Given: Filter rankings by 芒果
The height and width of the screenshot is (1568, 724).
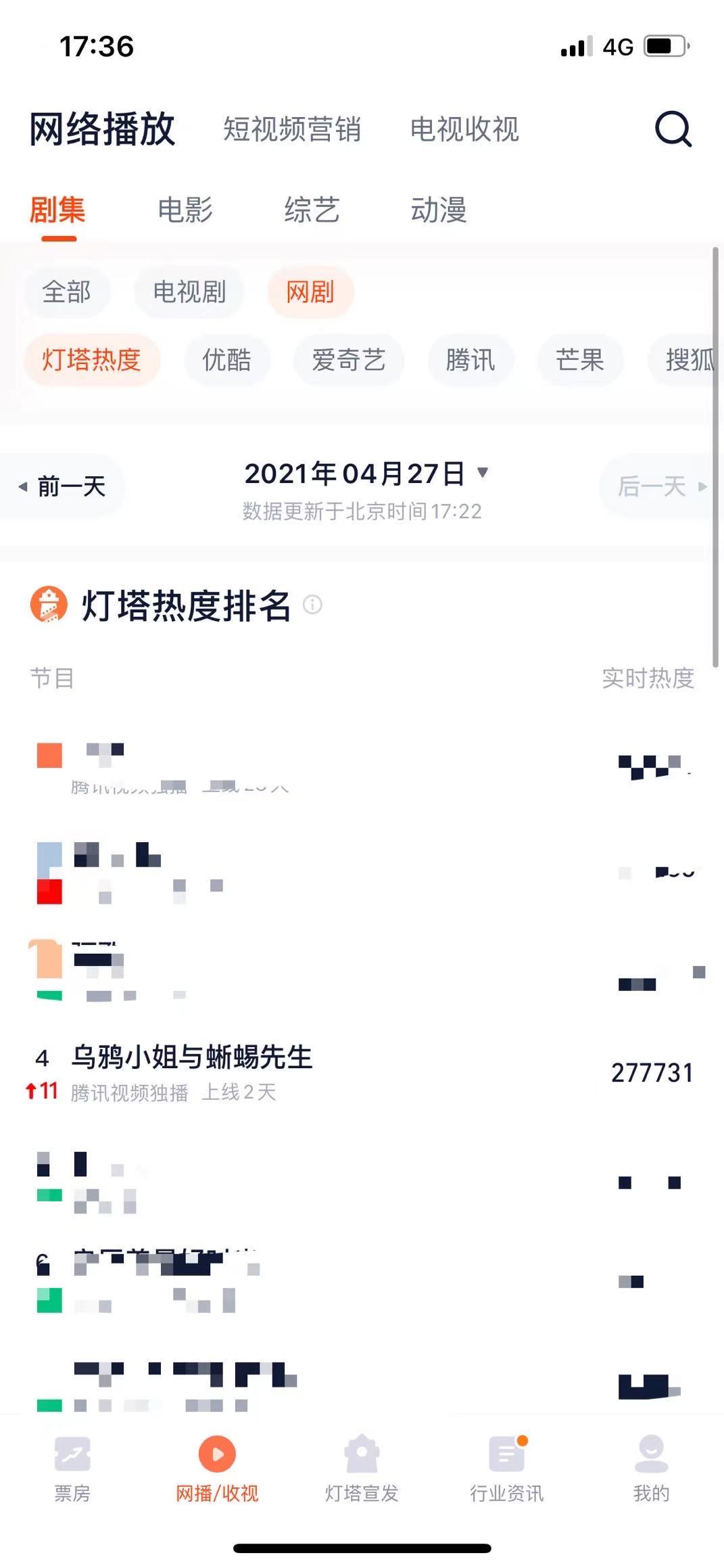Looking at the screenshot, I should click(x=579, y=360).
